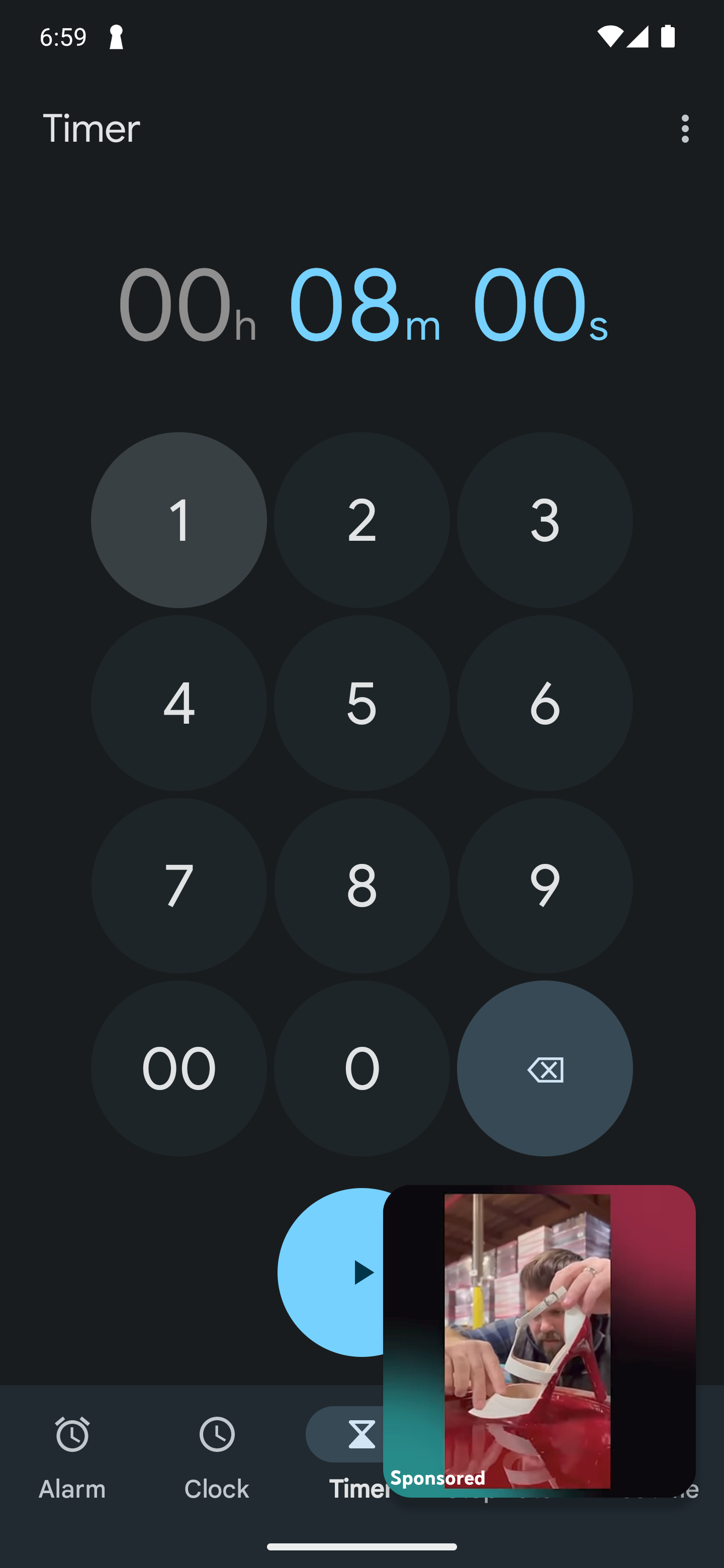
Task: Switch to the Alarm tab
Action: 72,1456
